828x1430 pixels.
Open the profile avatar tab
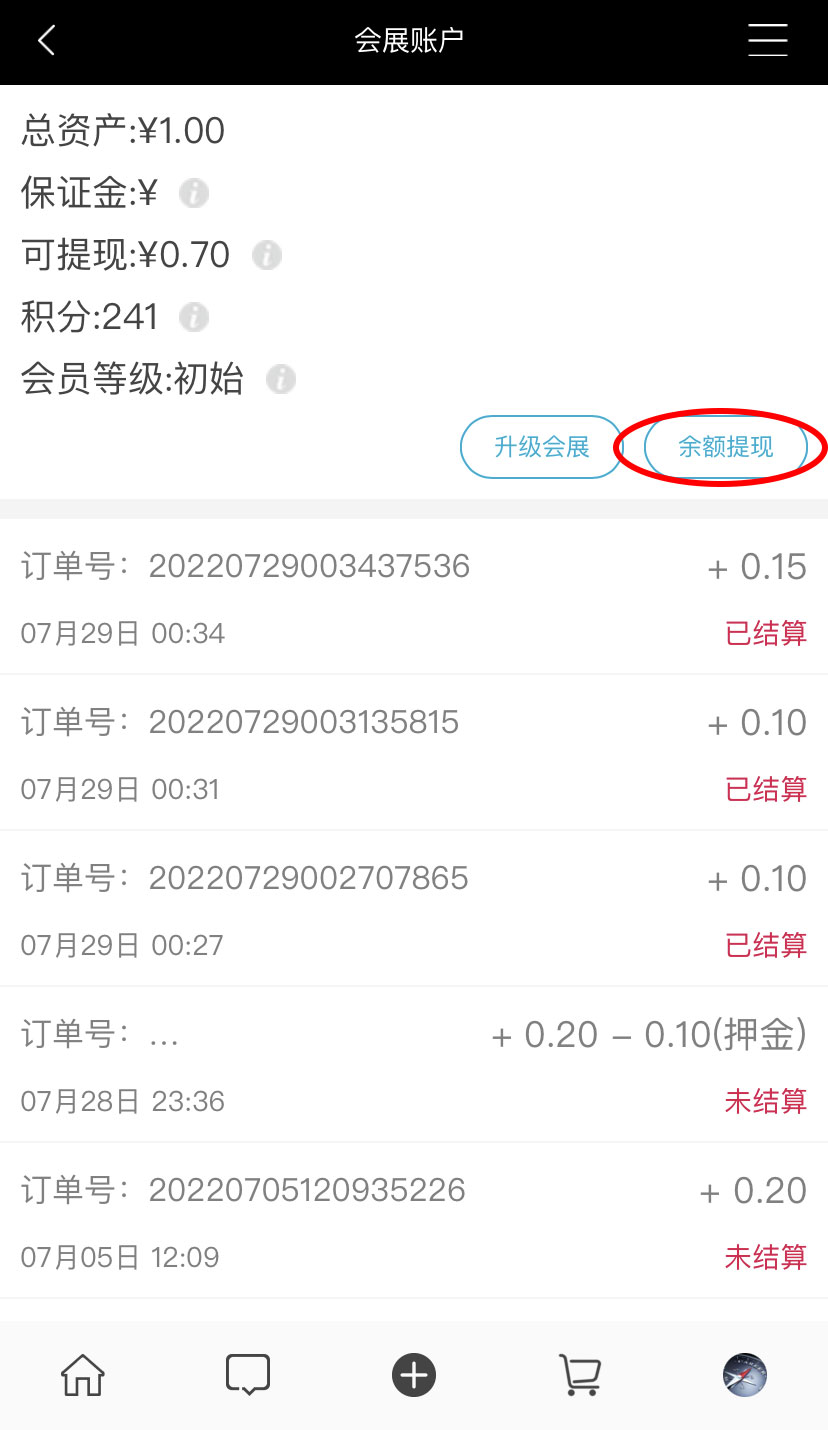tap(745, 1375)
